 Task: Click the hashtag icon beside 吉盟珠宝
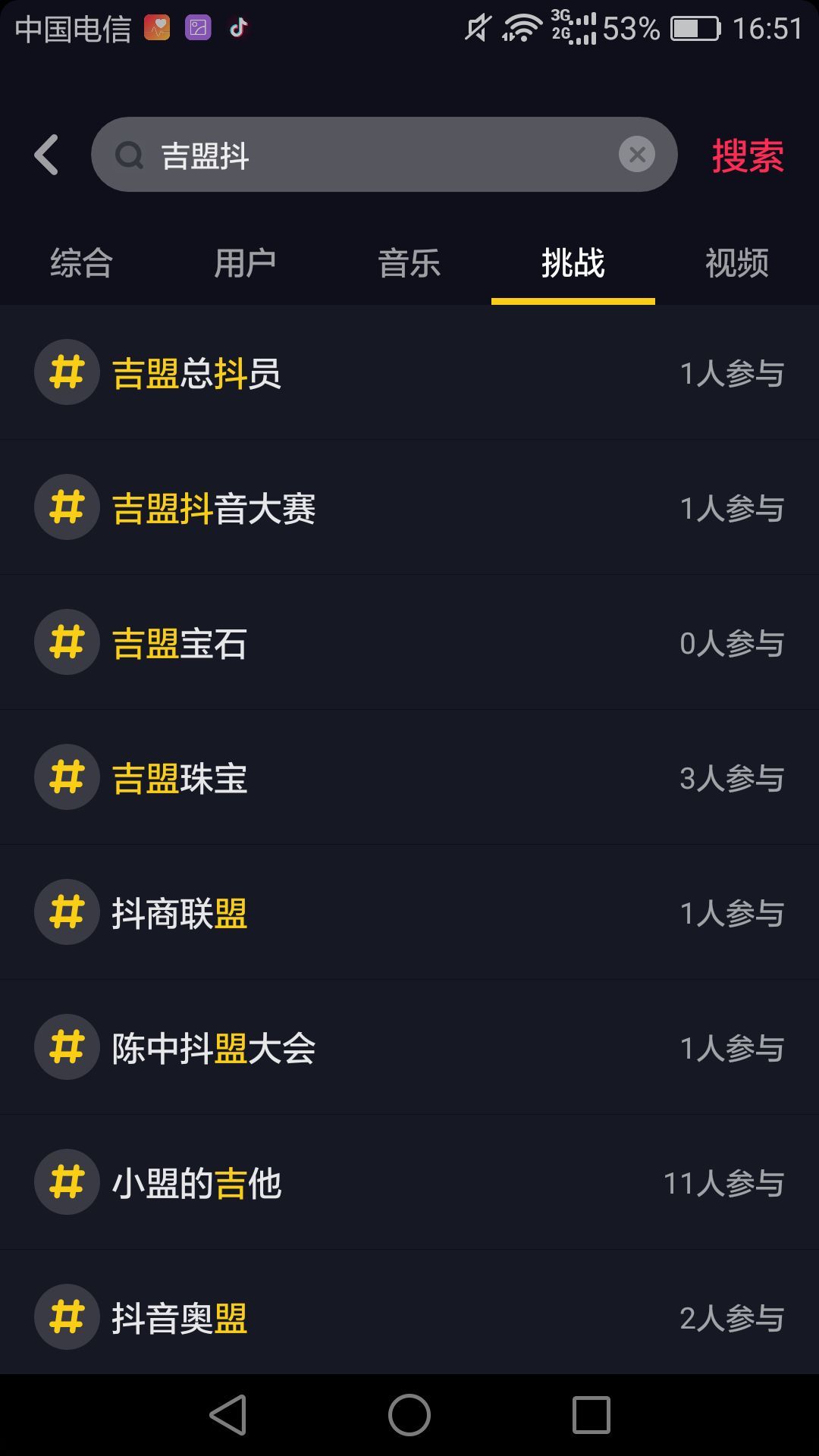pyautogui.click(x=66, y=777)
